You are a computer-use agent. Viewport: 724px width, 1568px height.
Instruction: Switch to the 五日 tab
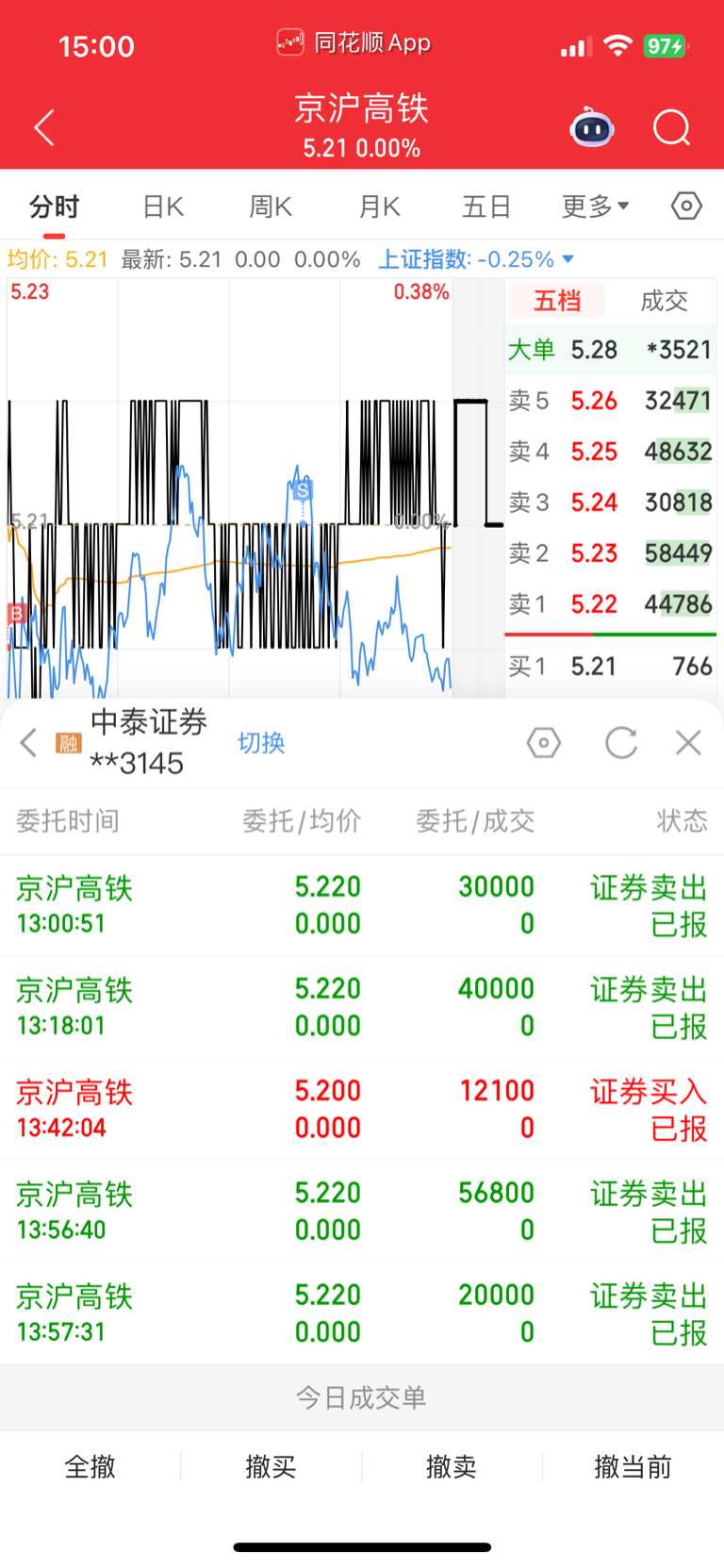[x=486, y=206]
